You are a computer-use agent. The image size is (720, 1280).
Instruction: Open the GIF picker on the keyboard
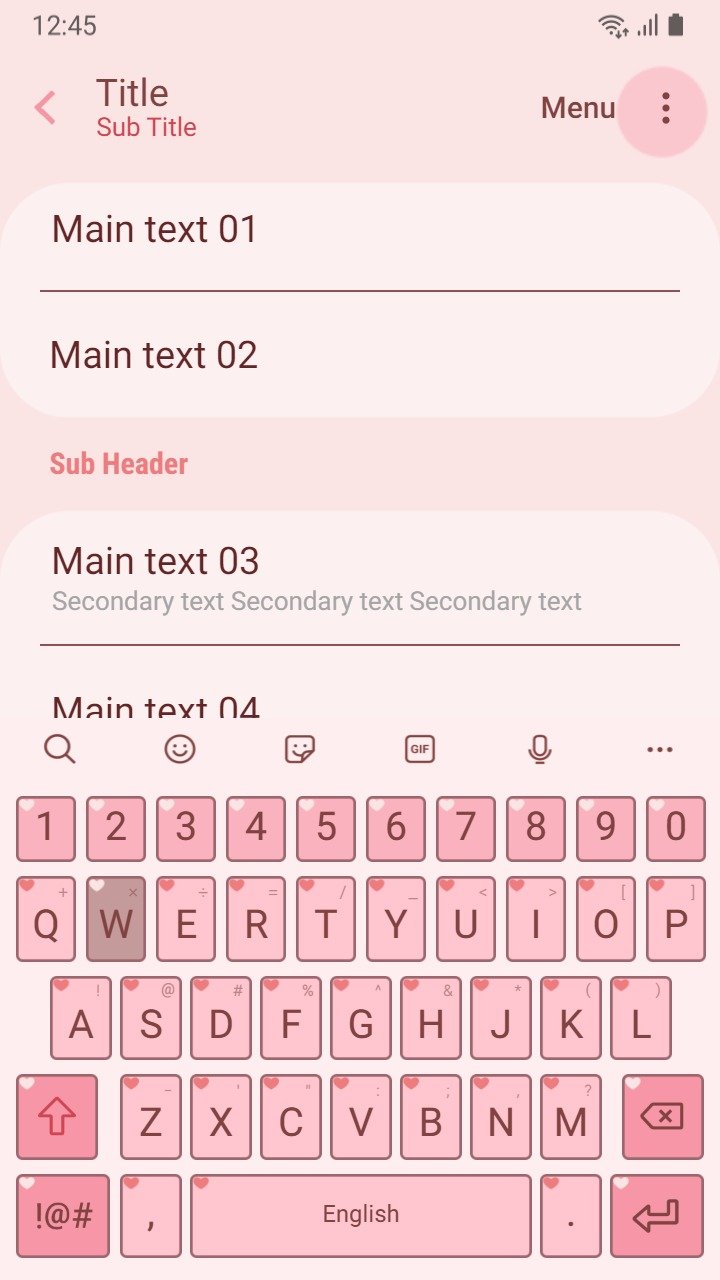tap(420, 748)
